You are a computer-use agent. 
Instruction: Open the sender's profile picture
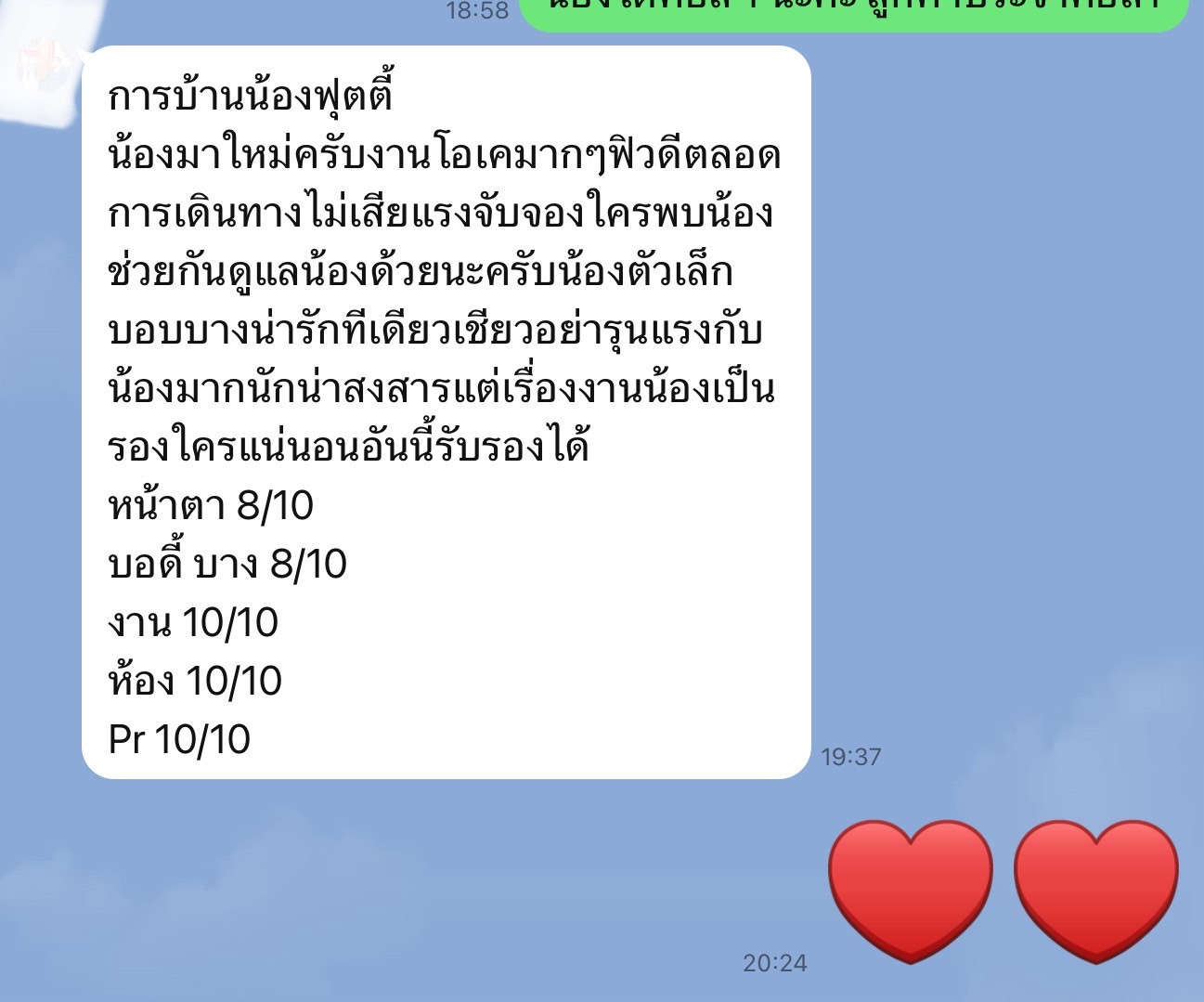click(42, 67)
